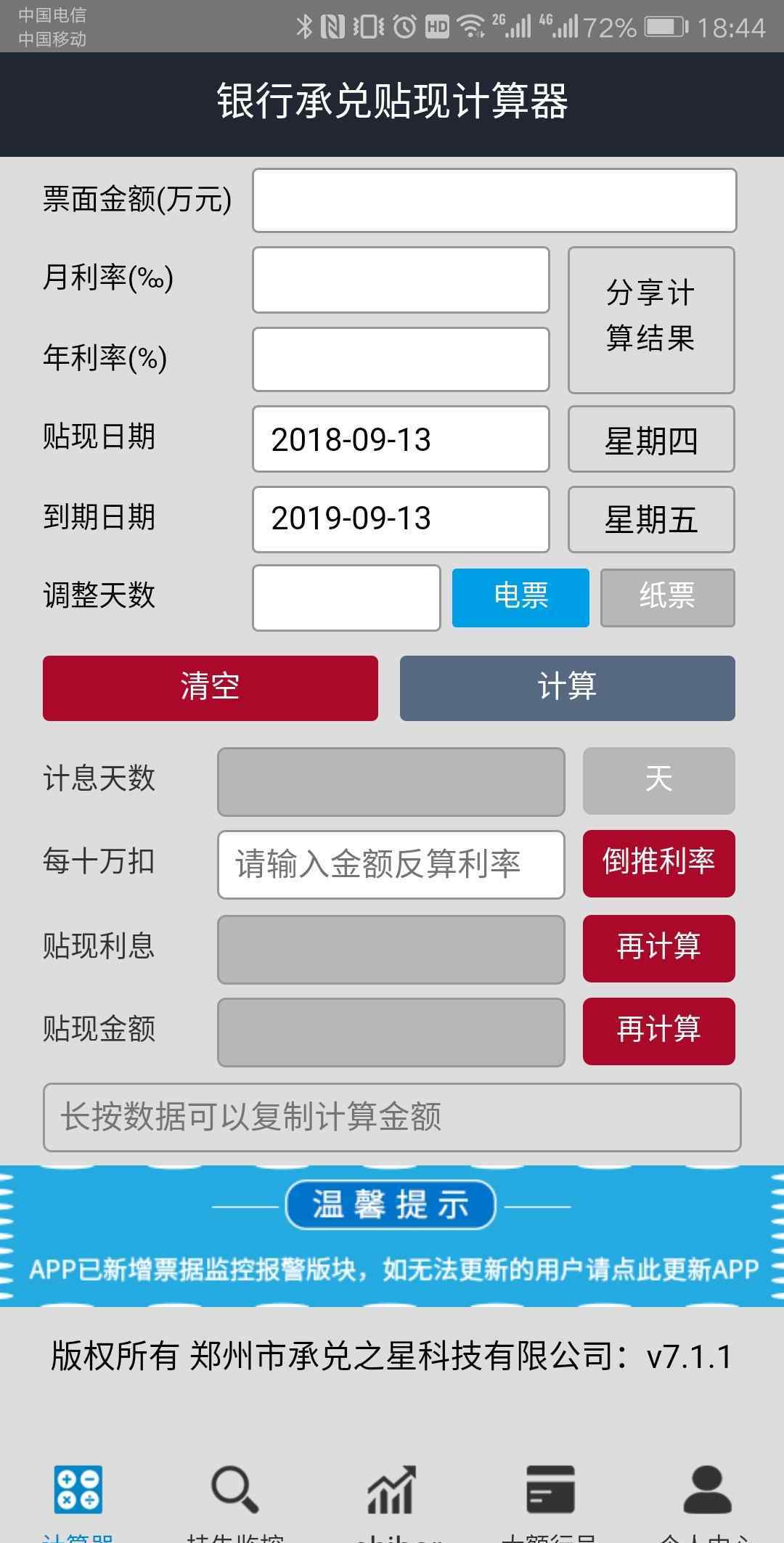Clear all fields with 清空
Screen dimensions: 784x1543
click(211, 688)
